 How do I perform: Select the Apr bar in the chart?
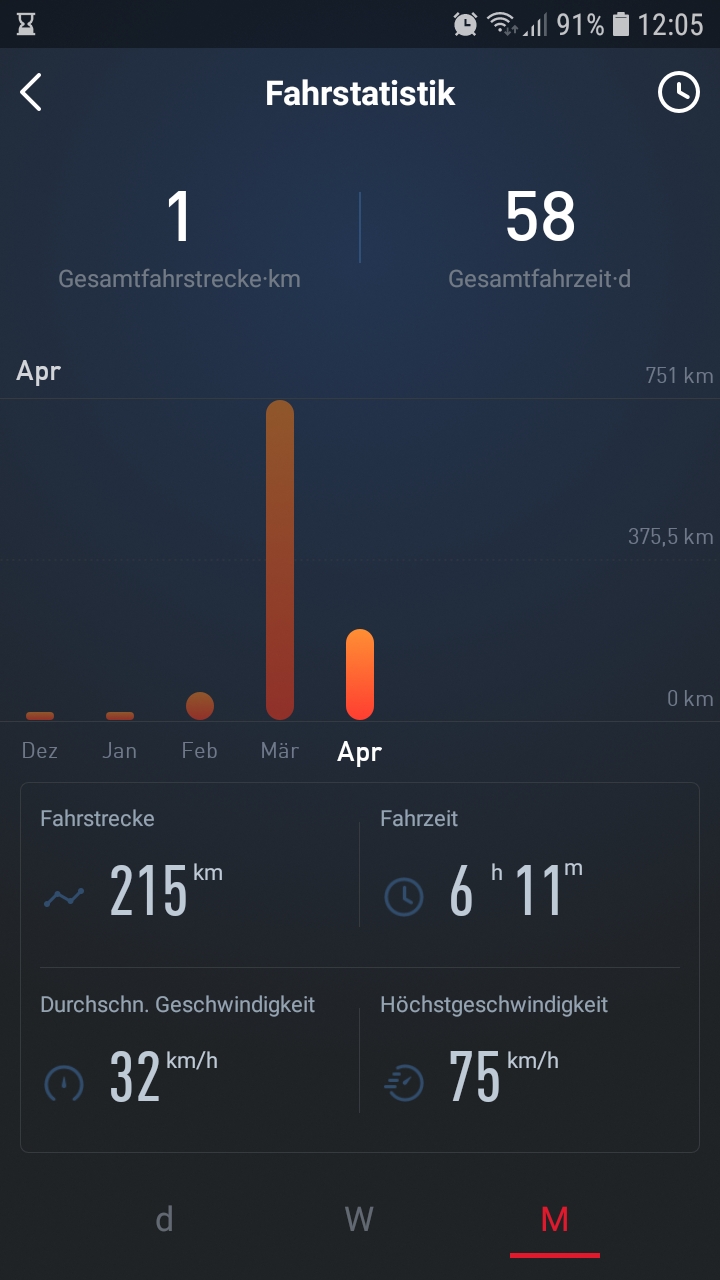coord(360,675)
